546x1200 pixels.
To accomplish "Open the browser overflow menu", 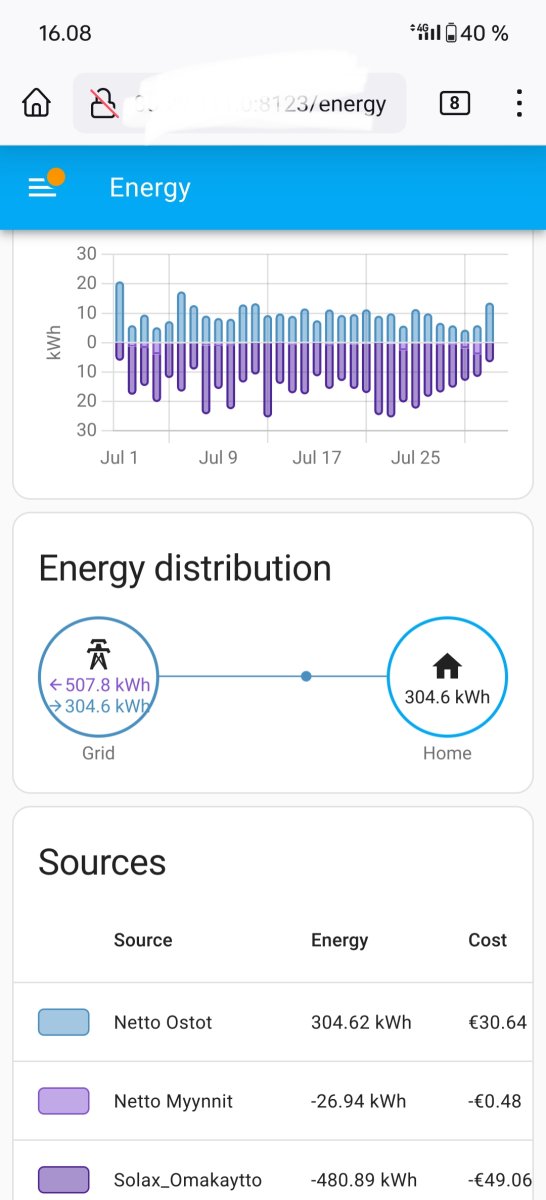I will [x=519, y=103].
